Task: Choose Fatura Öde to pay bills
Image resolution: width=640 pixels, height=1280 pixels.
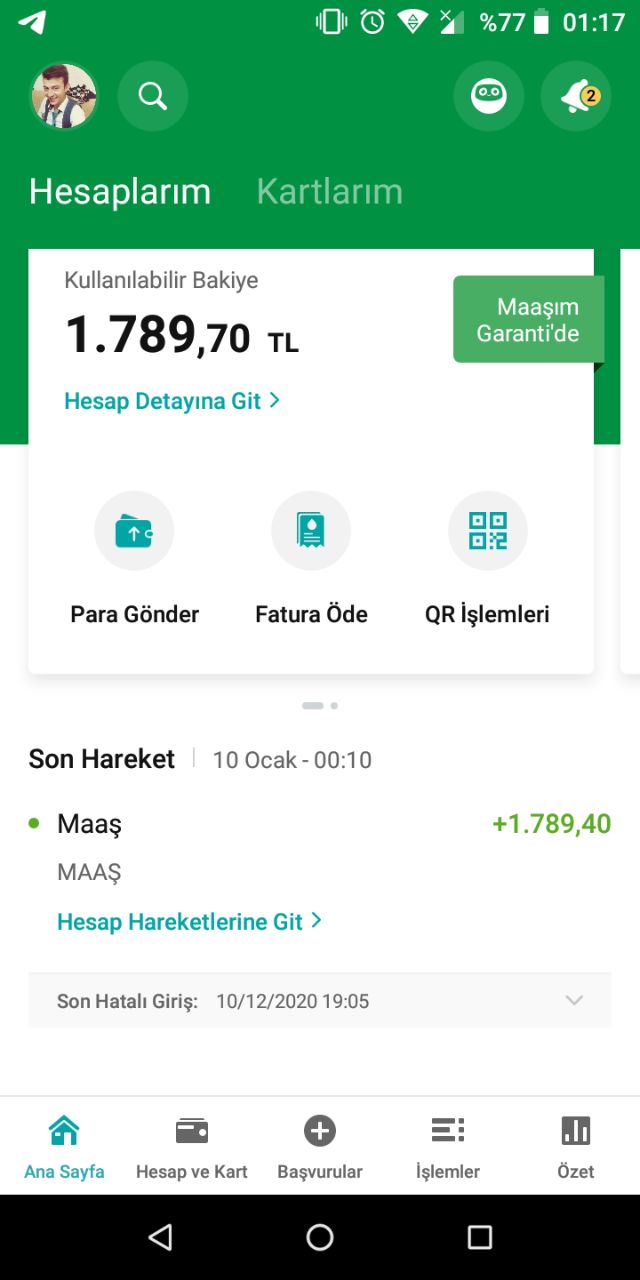Action: [311, 558]
